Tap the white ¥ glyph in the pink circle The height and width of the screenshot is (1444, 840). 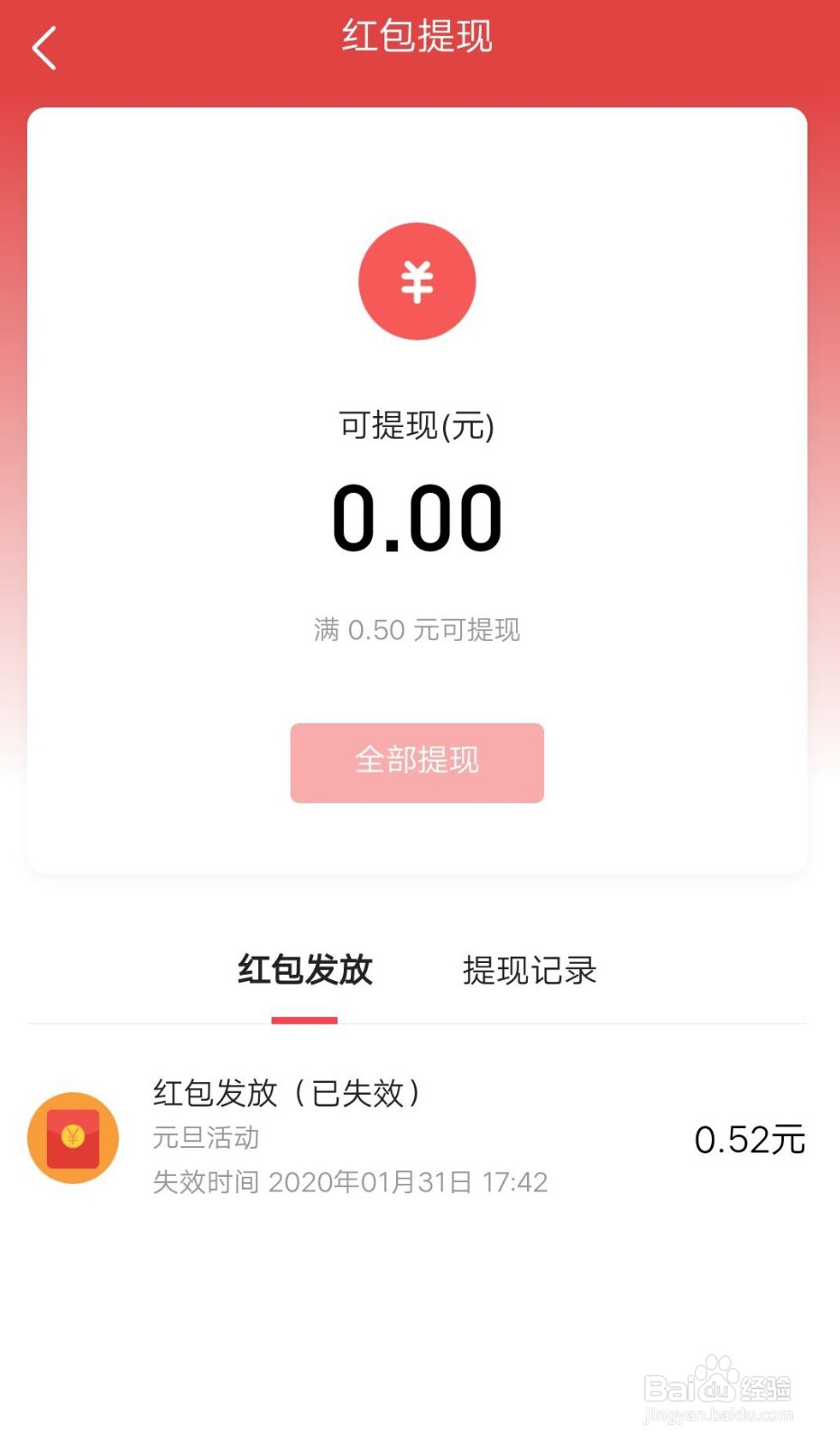pyautogui.click(x=416, y=281)
